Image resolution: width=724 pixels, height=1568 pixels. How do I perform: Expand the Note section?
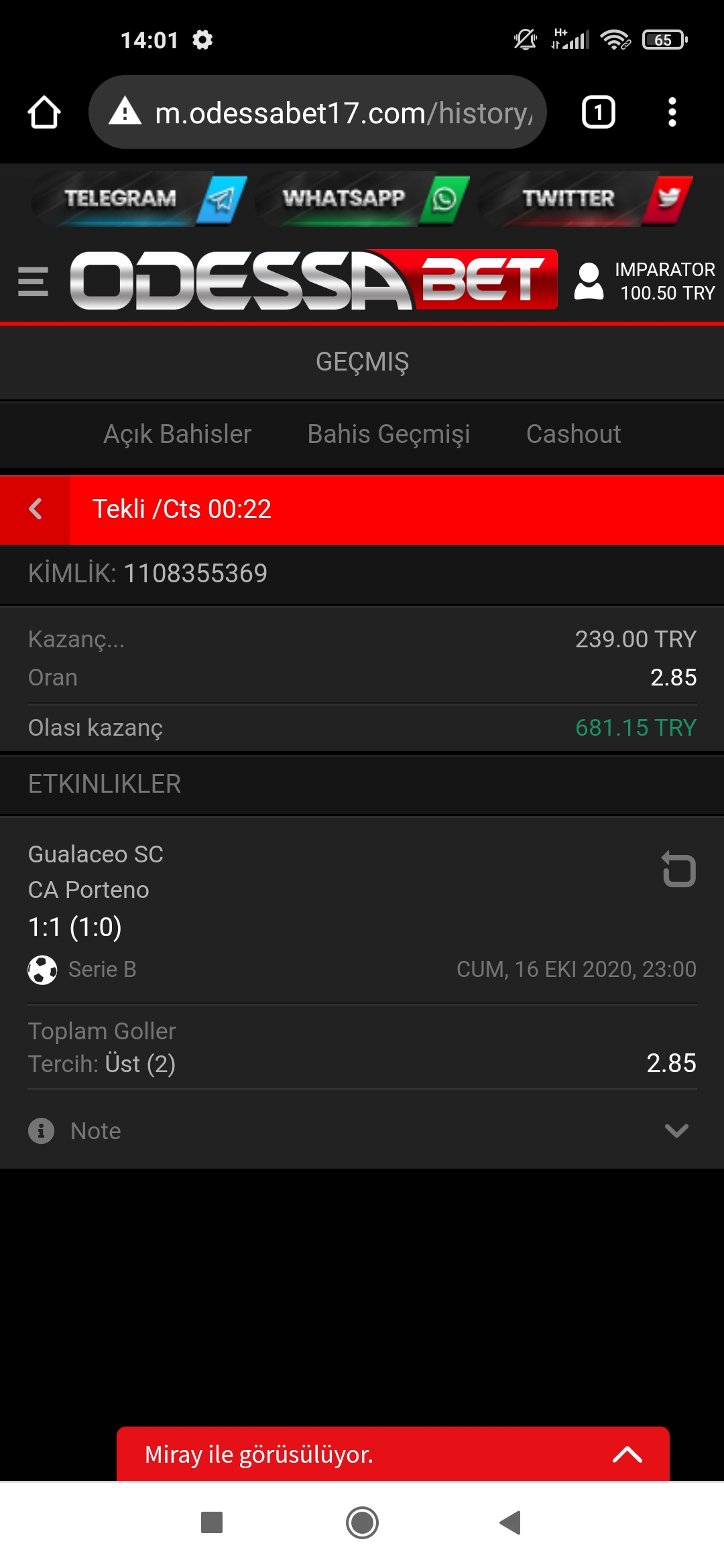coord(362,1131)
